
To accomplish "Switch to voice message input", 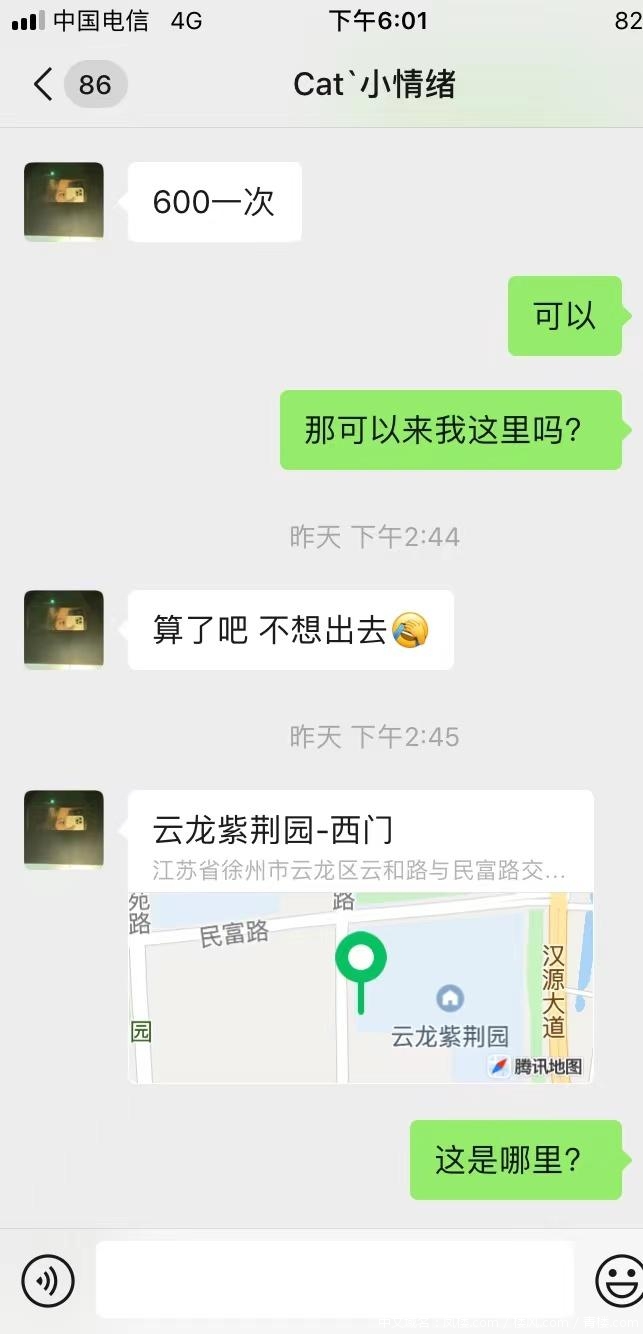I will (x=48, y=1280).
